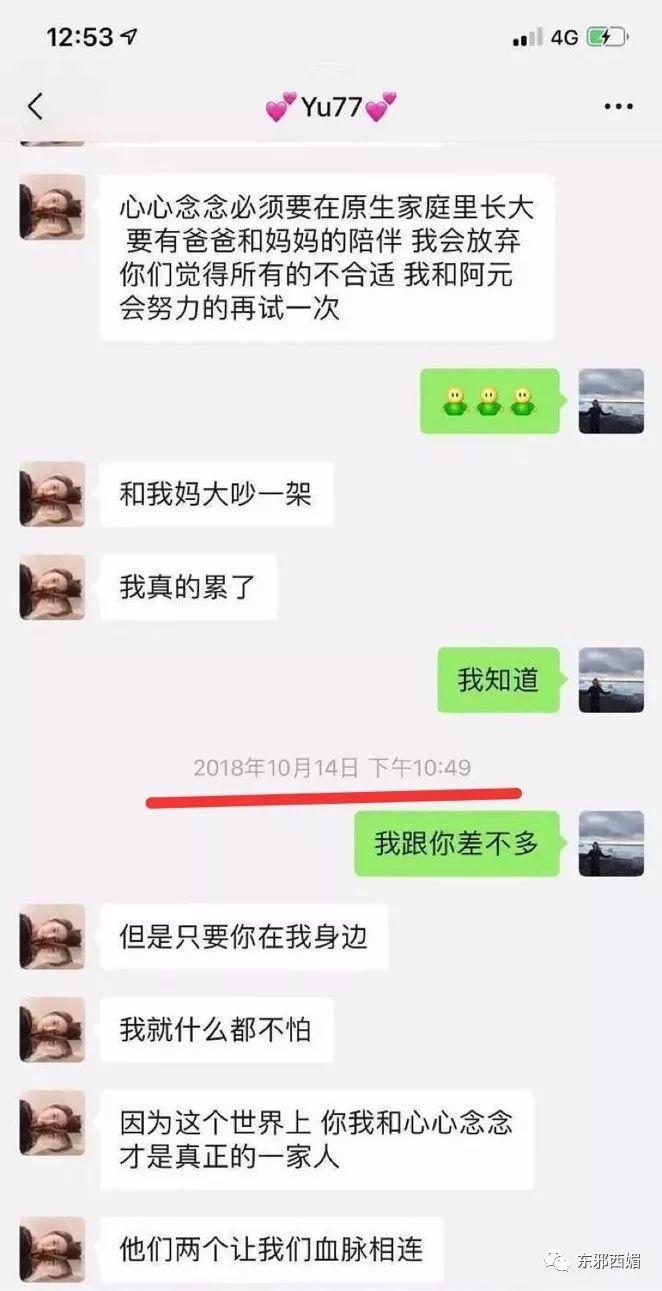The width and height of the screenshot is (662, 1291).
Task: Open the chat info overflow menu
Action: [619, 107]
